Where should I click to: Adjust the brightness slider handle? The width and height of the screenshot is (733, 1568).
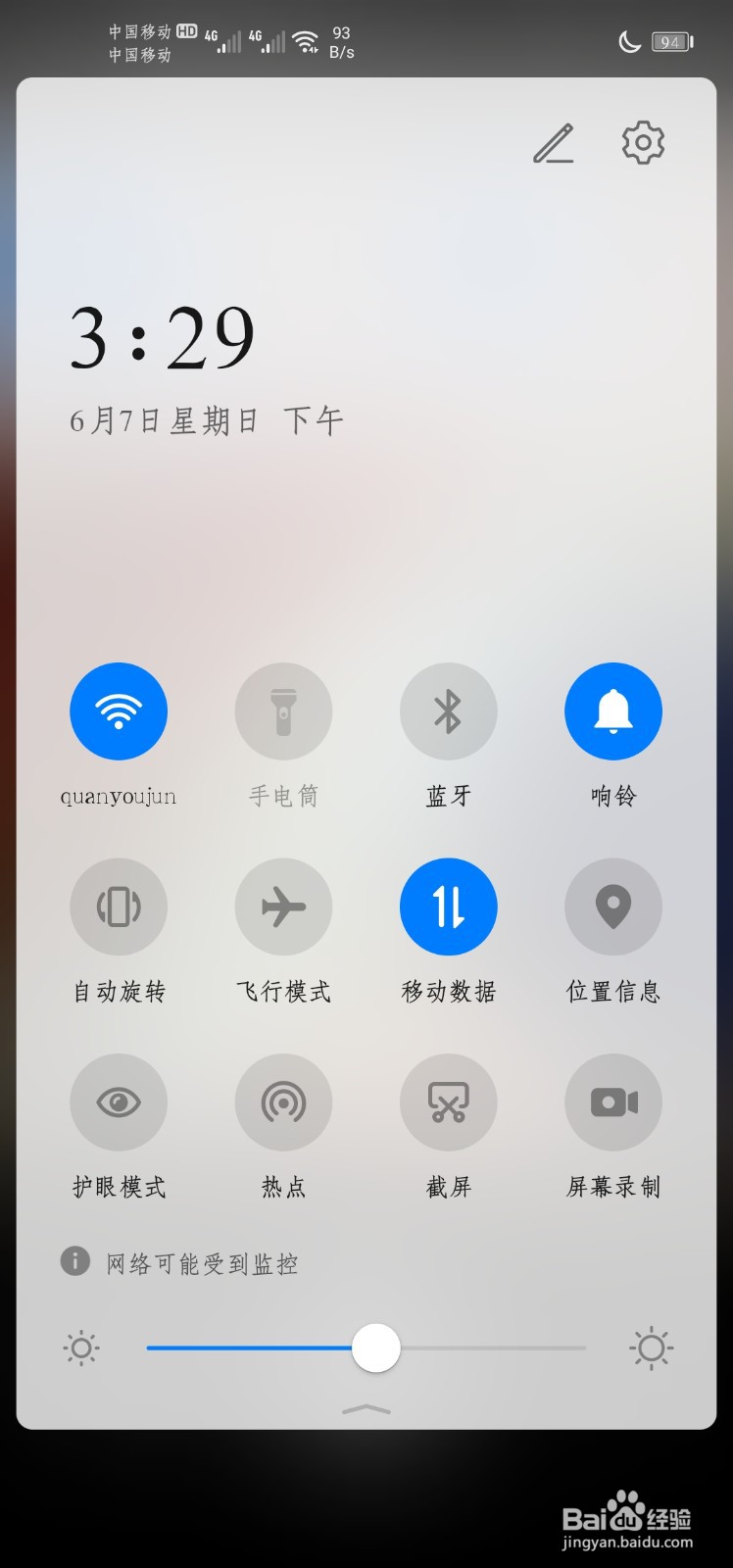pos(376,1347)
